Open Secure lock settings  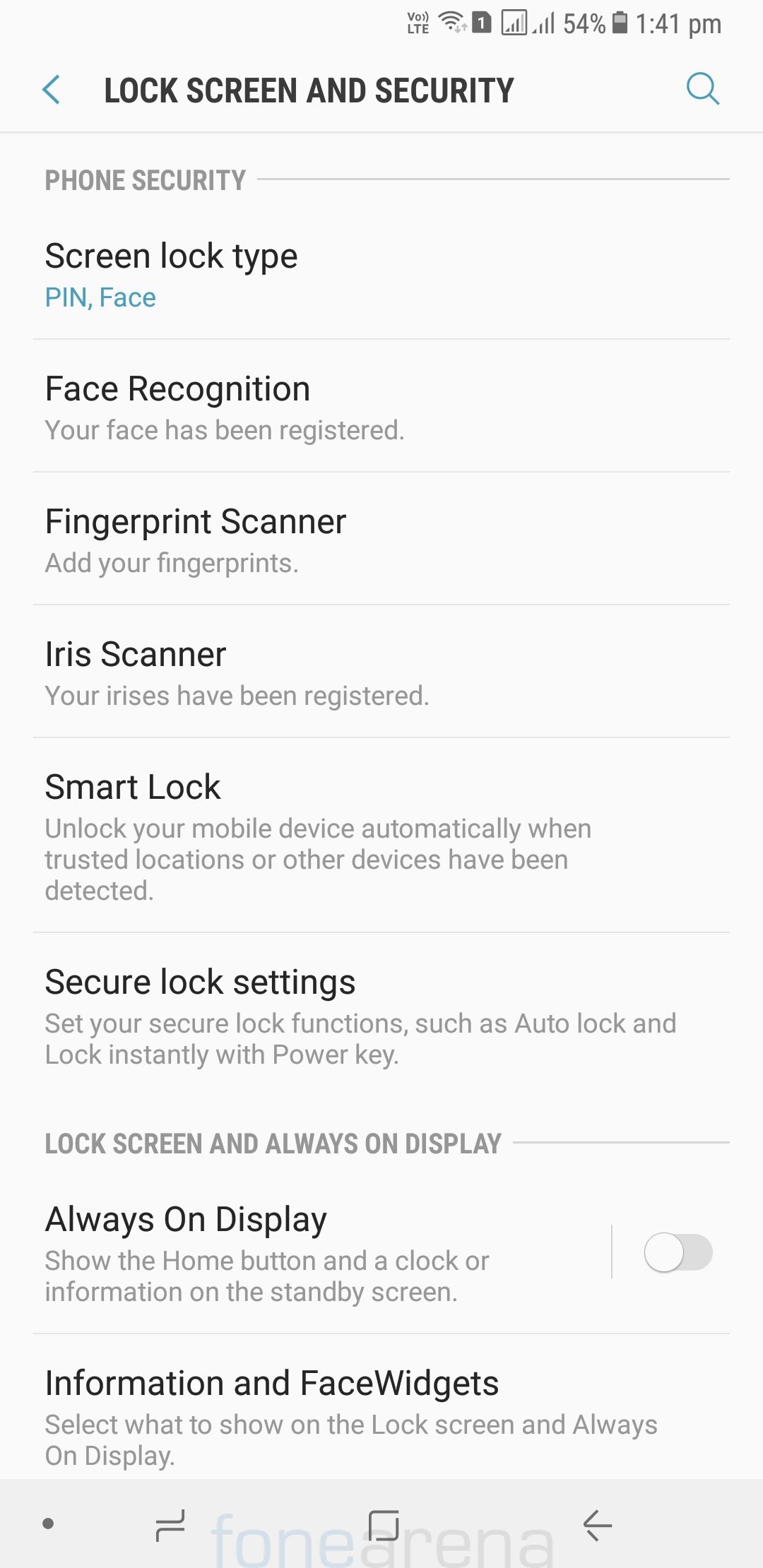pos(381,1016)
